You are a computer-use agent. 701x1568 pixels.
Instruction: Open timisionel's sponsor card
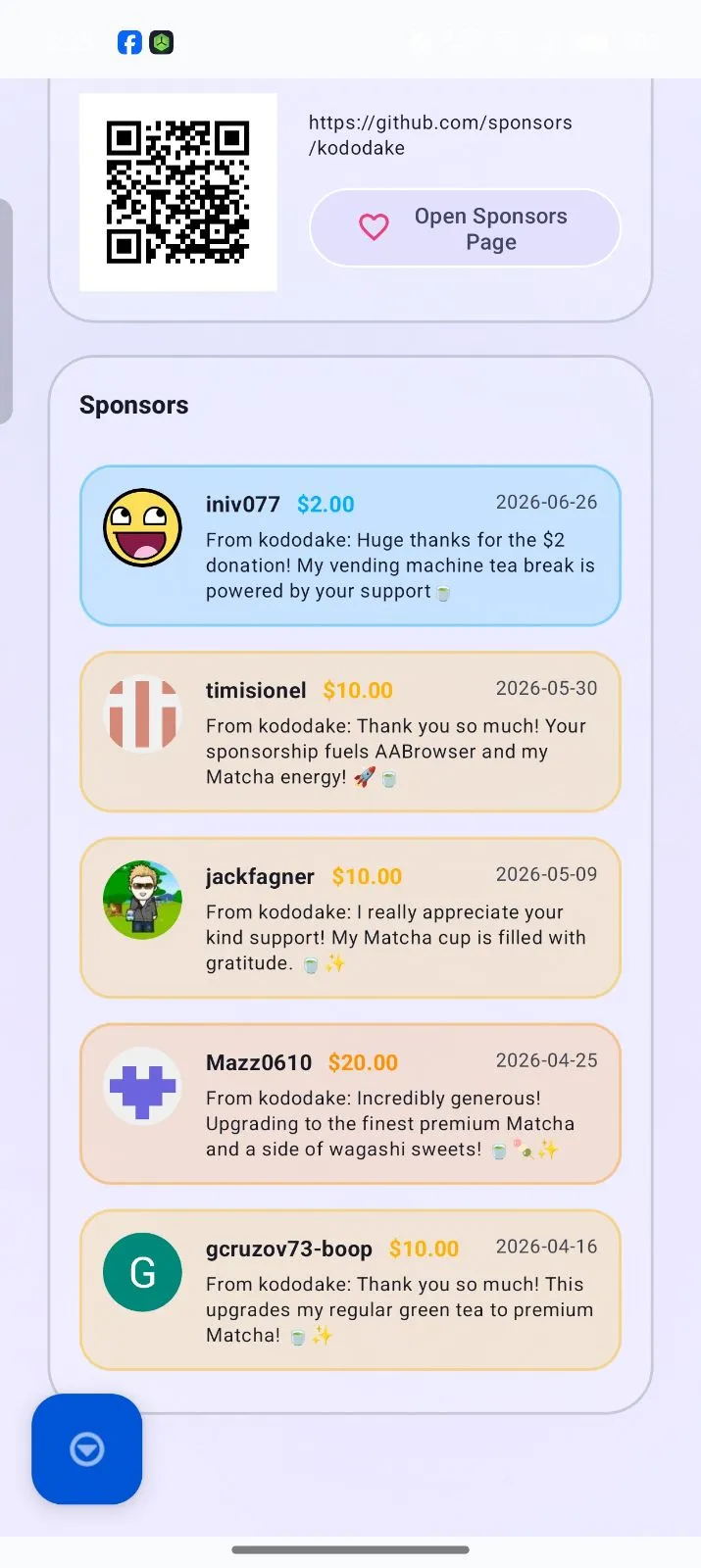coord(350,732)
